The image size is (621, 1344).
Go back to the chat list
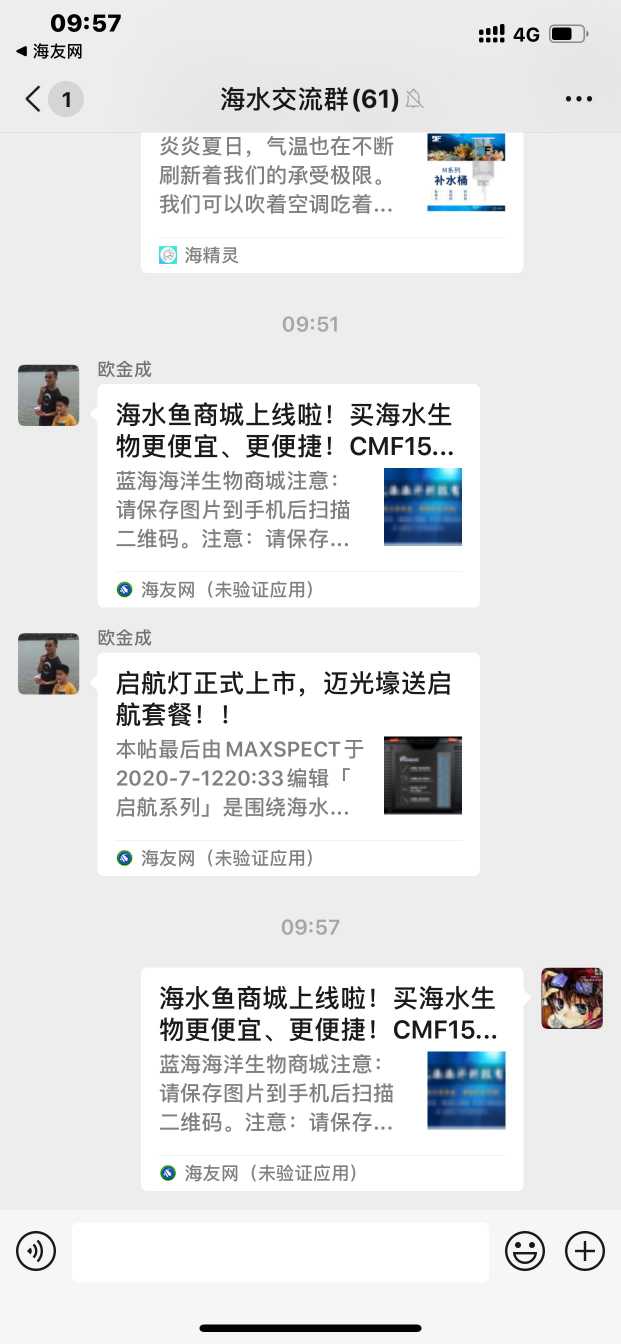[34, 99]
